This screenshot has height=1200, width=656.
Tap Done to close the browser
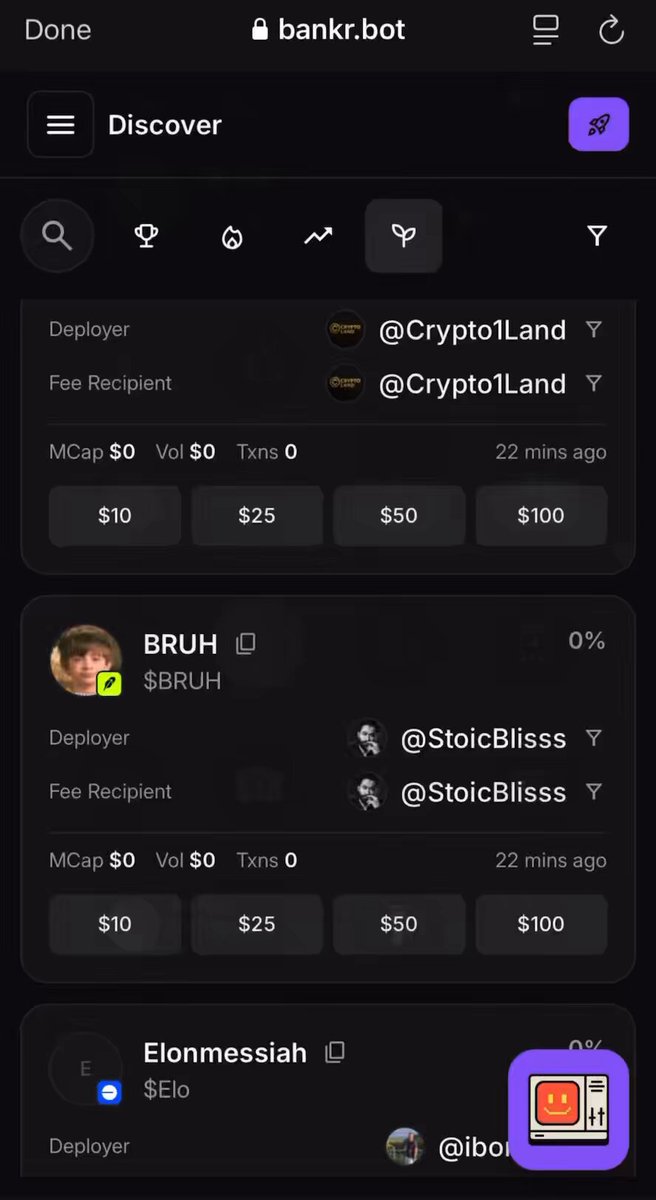[58, 30]
